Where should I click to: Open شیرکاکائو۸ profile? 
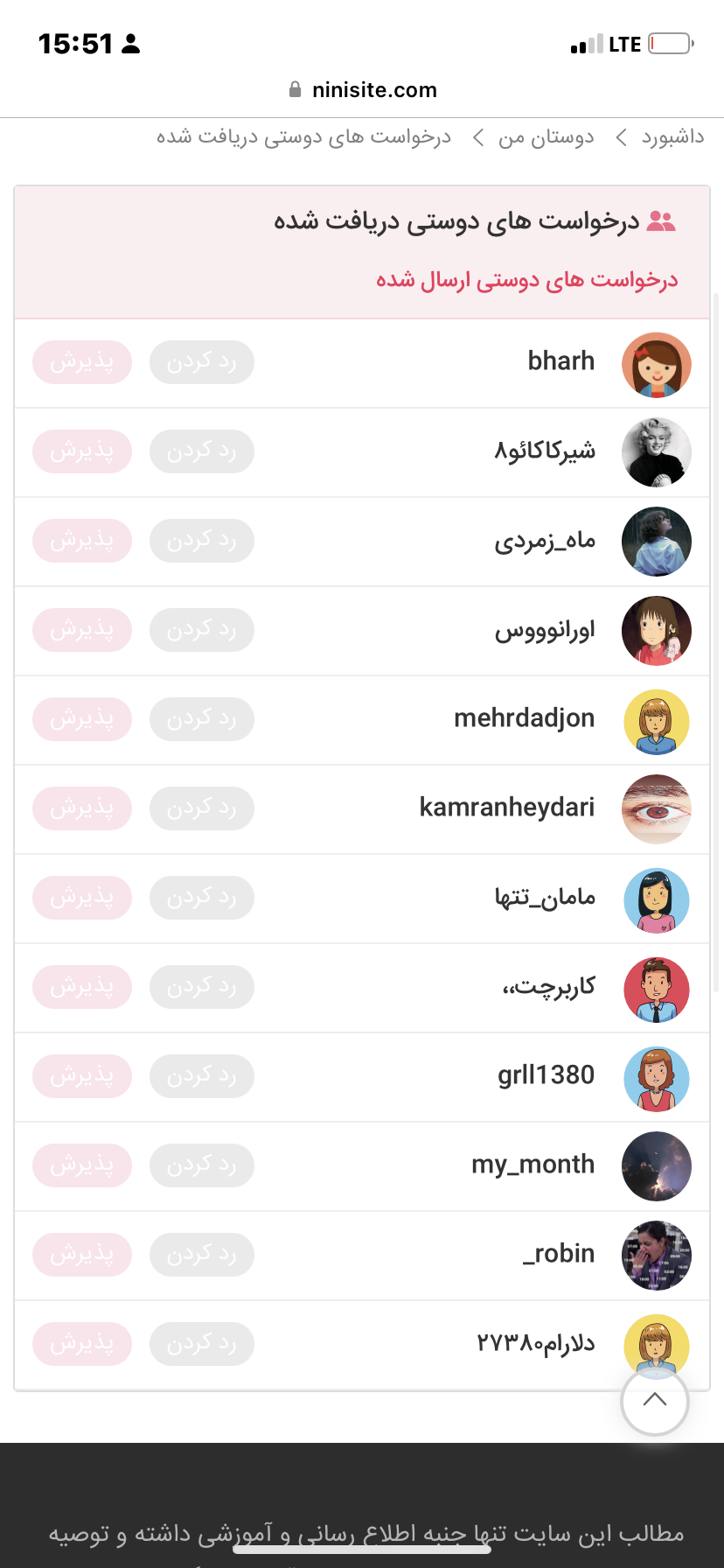pos(545,451)
